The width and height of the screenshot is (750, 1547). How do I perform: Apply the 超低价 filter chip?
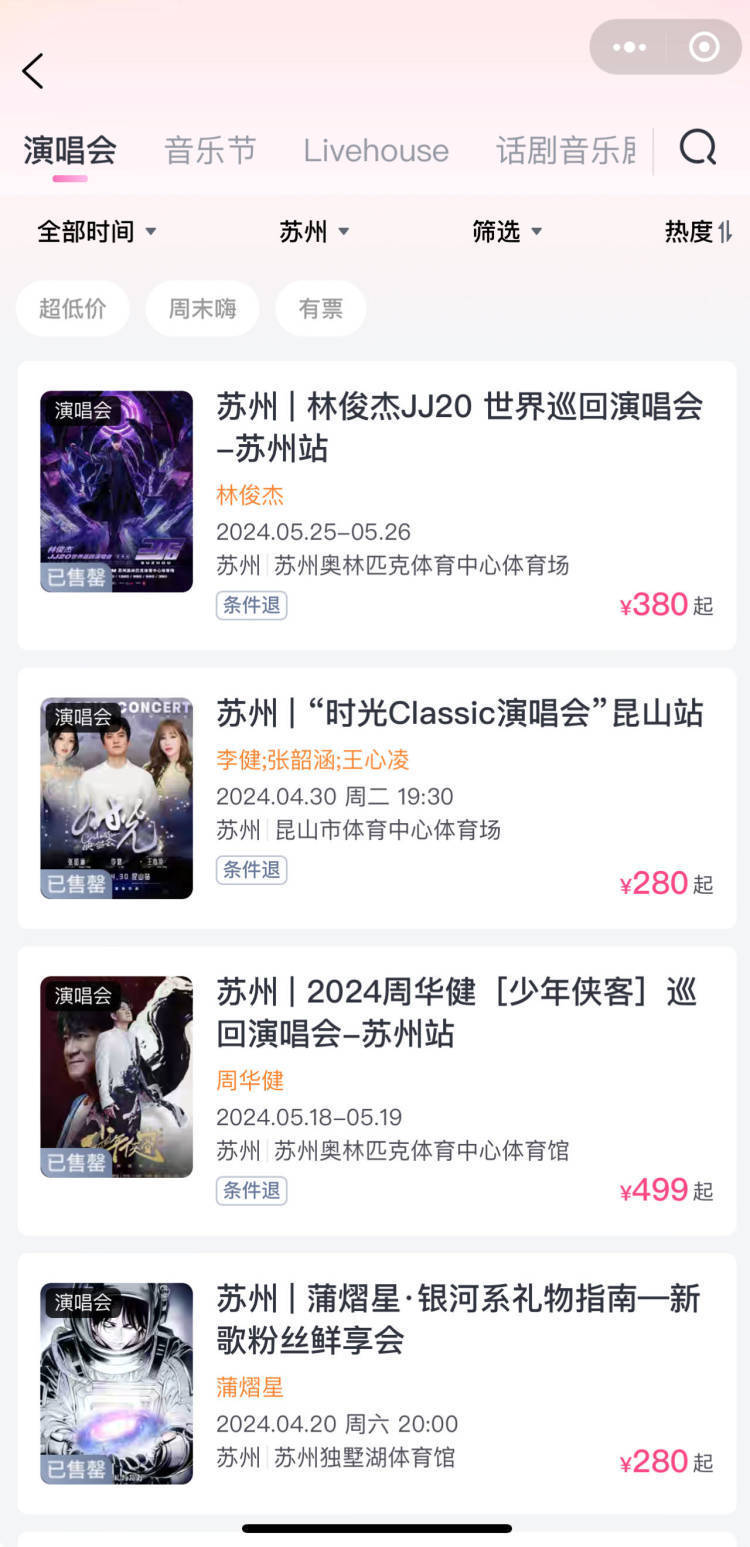[x=72, y=308]
